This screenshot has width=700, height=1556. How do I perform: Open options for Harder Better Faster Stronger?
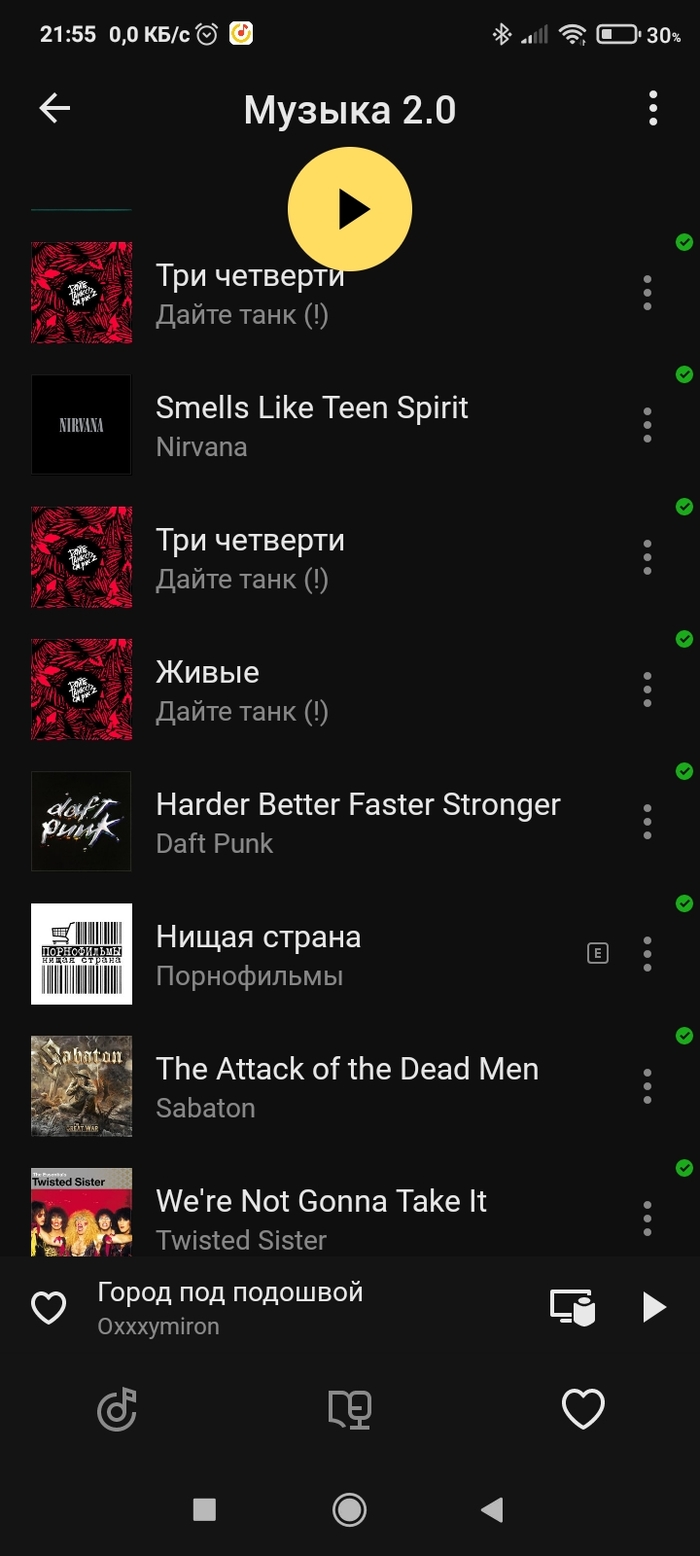[647, 821]
